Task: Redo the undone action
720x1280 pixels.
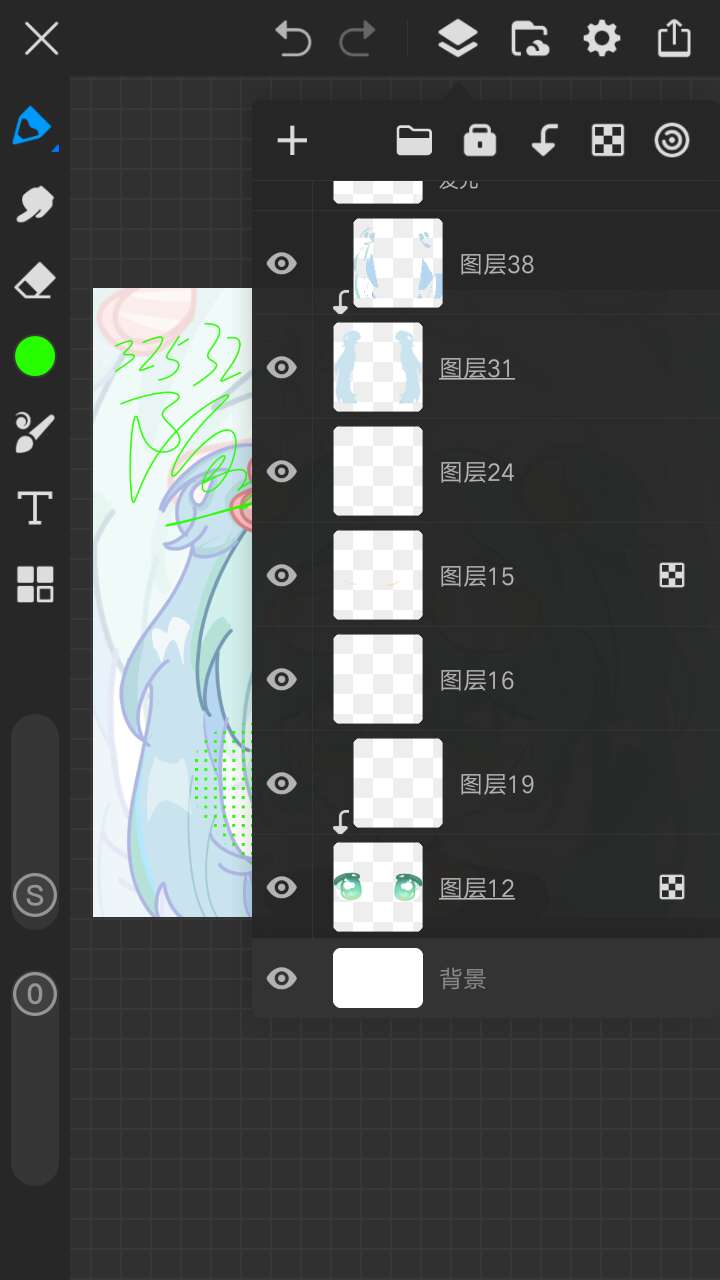Action: (x=357, y=40)
